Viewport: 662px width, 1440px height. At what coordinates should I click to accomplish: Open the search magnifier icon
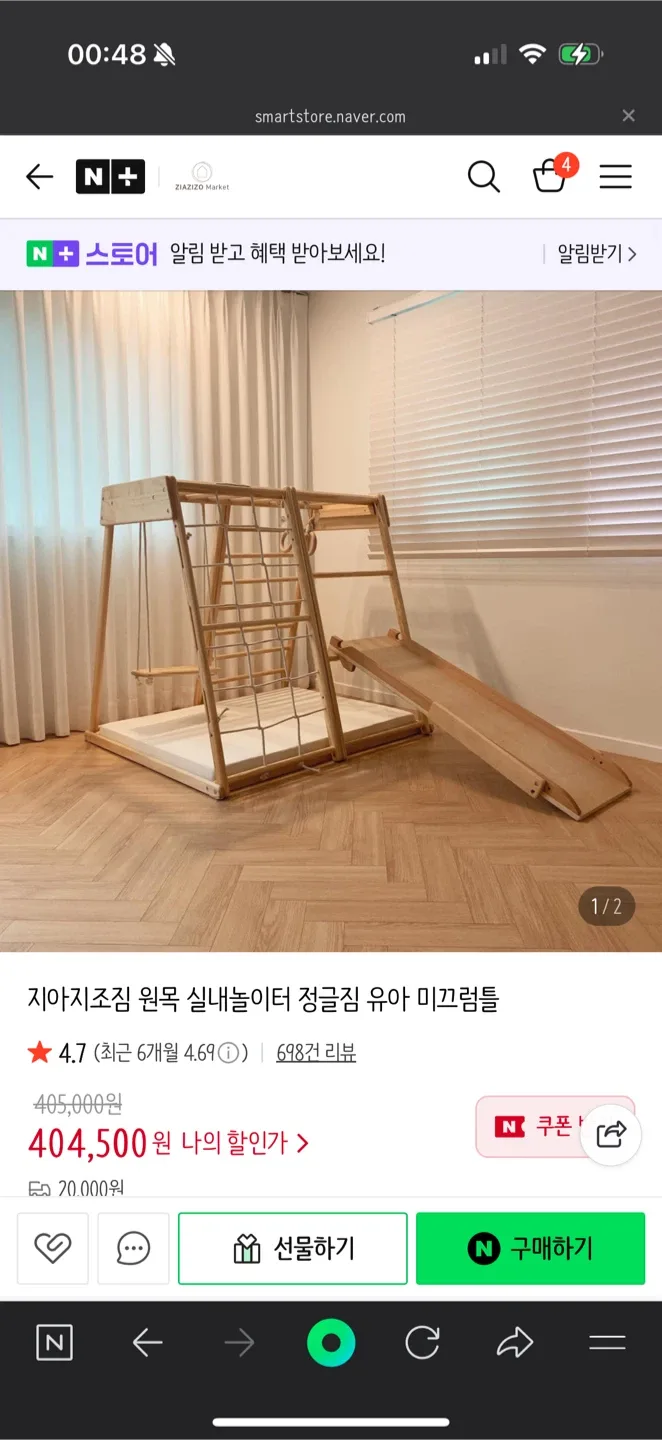click(x=484, y=177)
